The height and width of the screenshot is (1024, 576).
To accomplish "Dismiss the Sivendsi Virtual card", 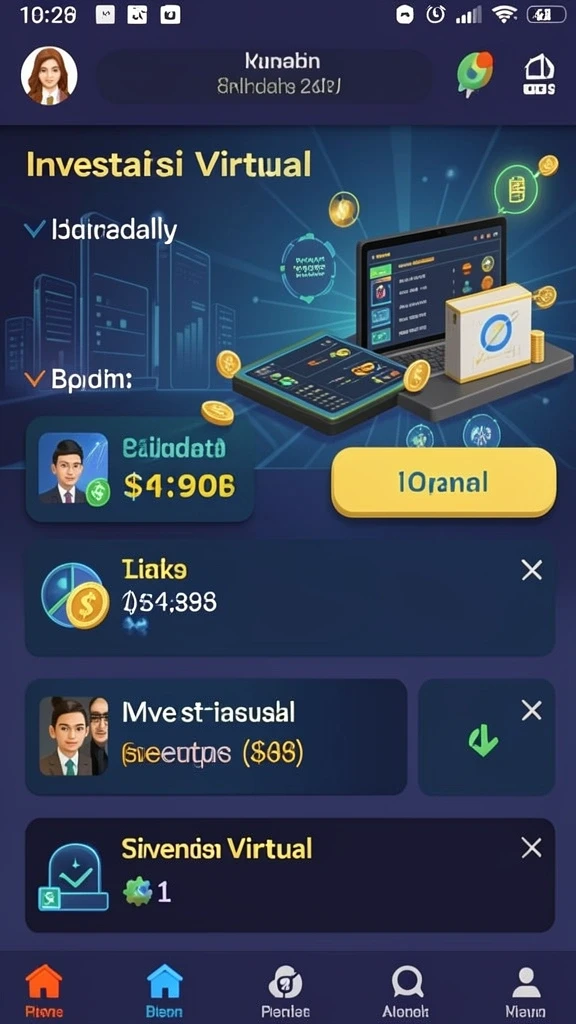I will point(532,848).
